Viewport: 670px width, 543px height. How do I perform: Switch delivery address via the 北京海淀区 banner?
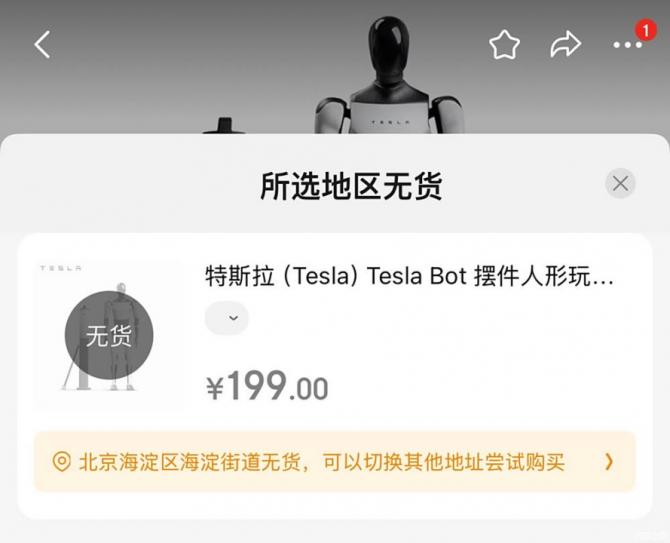(334, 462)
